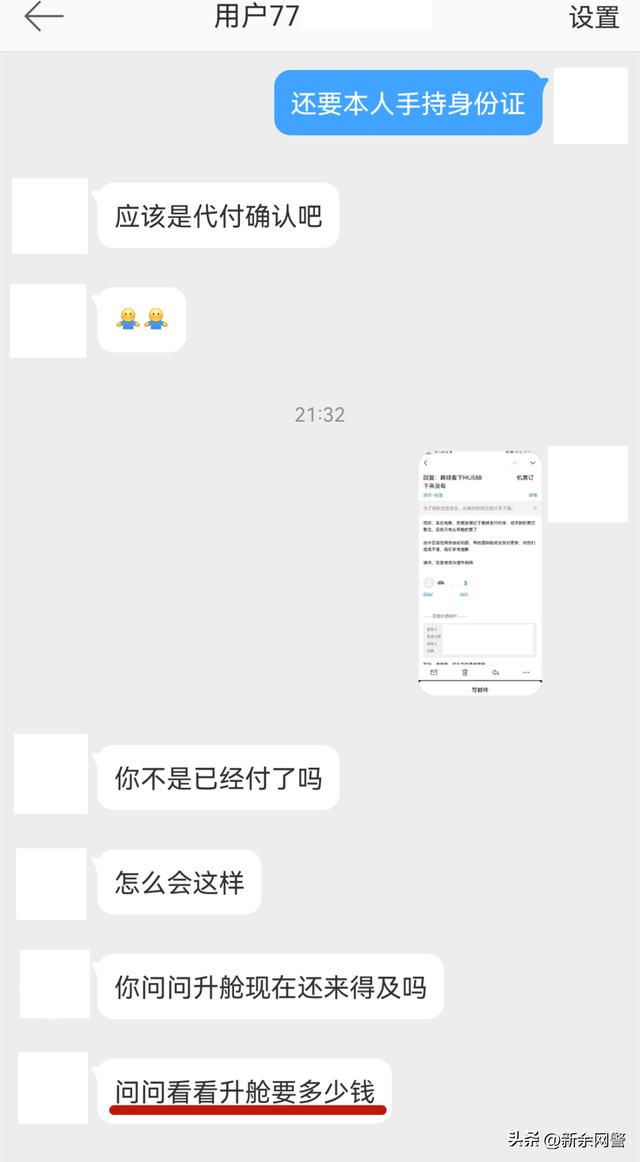Open the shared email screenshot image
The height and width of the screenshot is (1162, 640).
coord(480,571)
